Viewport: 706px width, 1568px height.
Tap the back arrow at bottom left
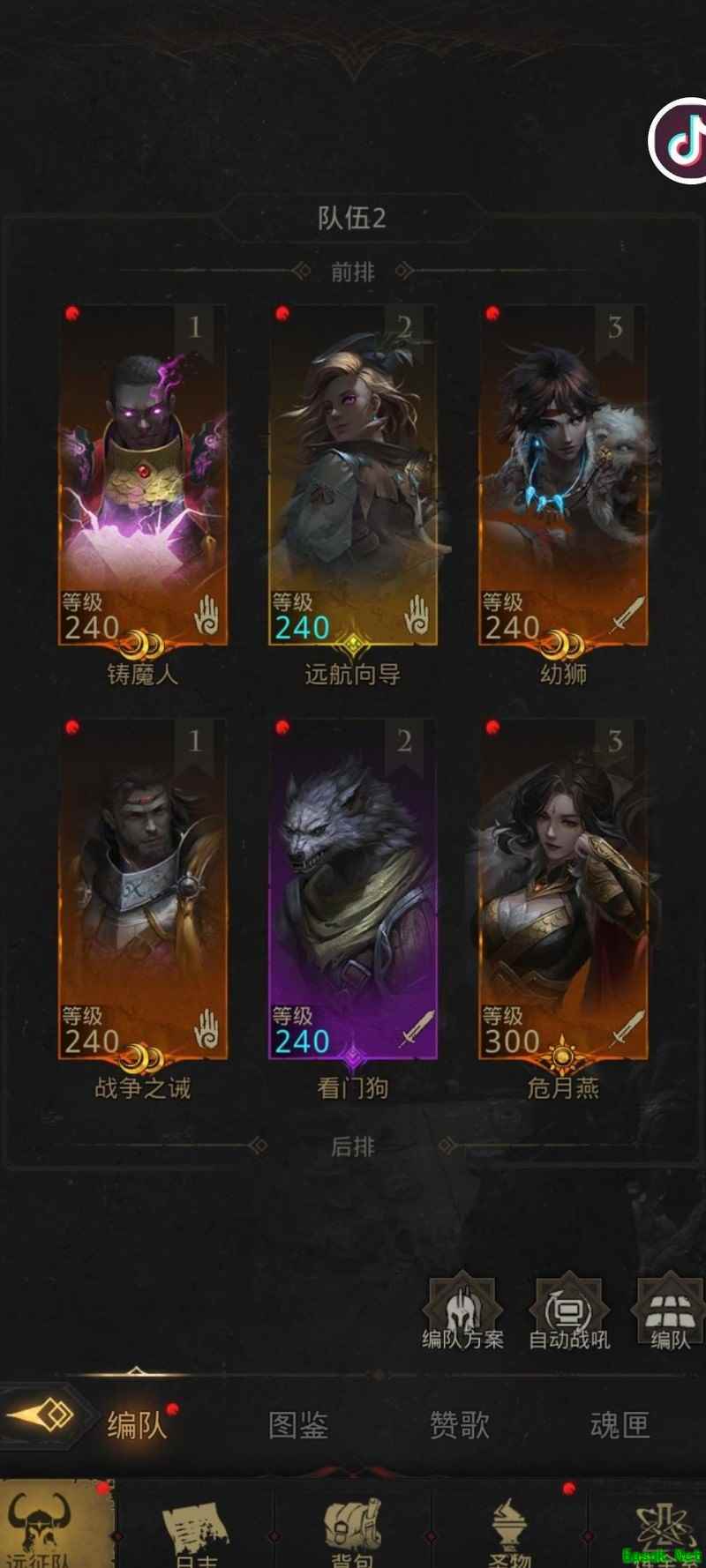point(46,1415)
